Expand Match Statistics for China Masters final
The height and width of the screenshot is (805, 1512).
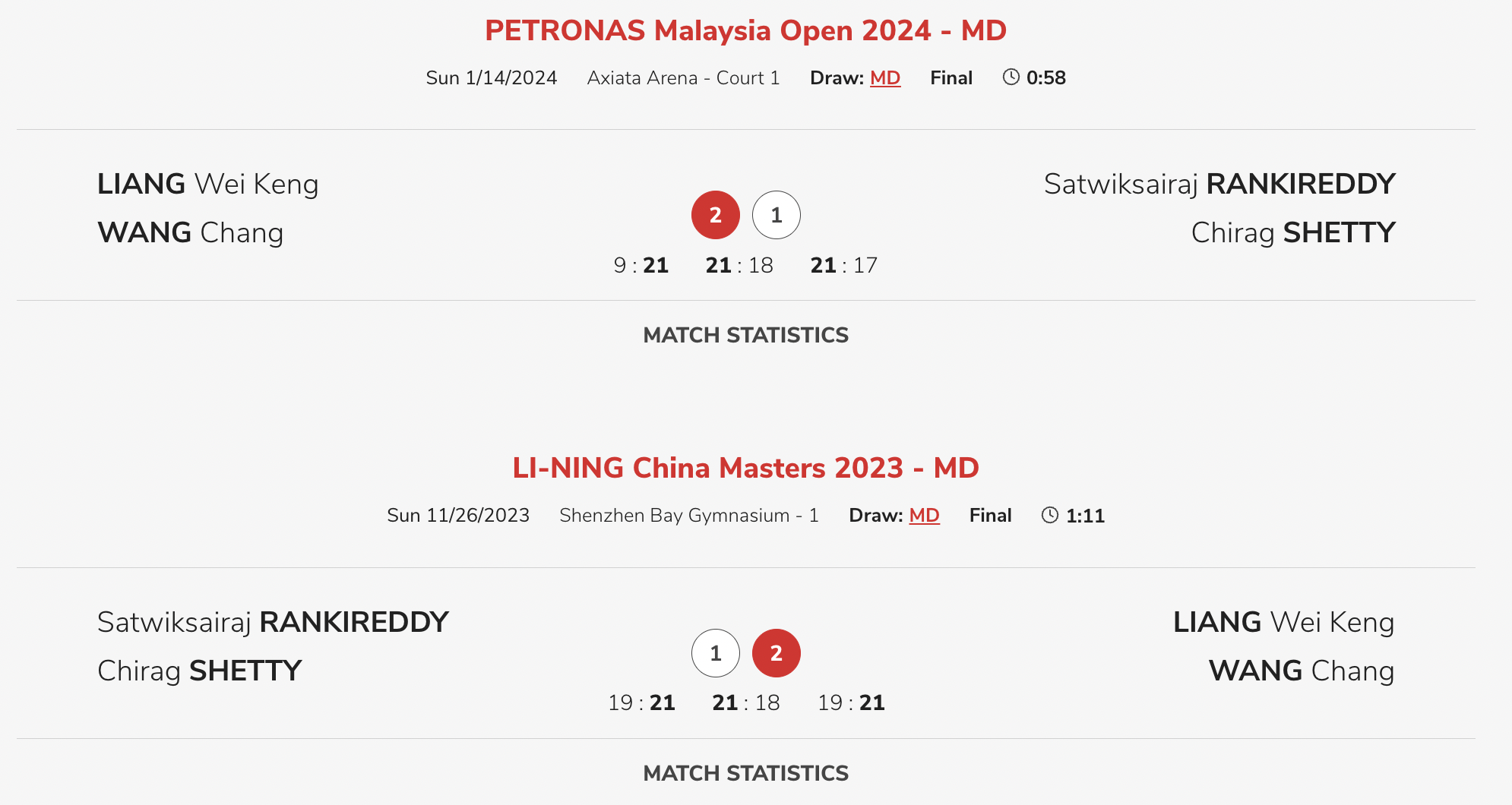745,773
